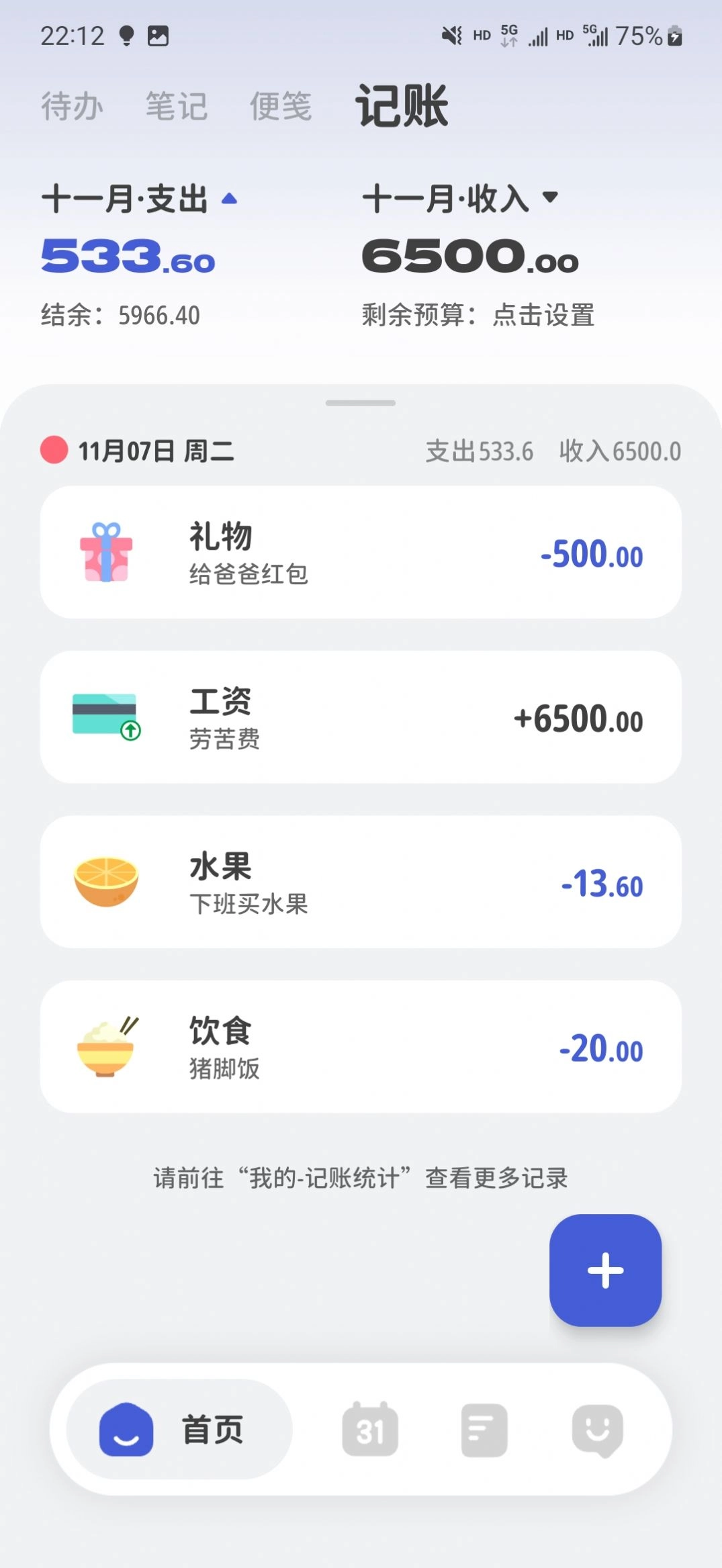Tap the rice bowl icon beside 饮食

(x=107, y=1049)
